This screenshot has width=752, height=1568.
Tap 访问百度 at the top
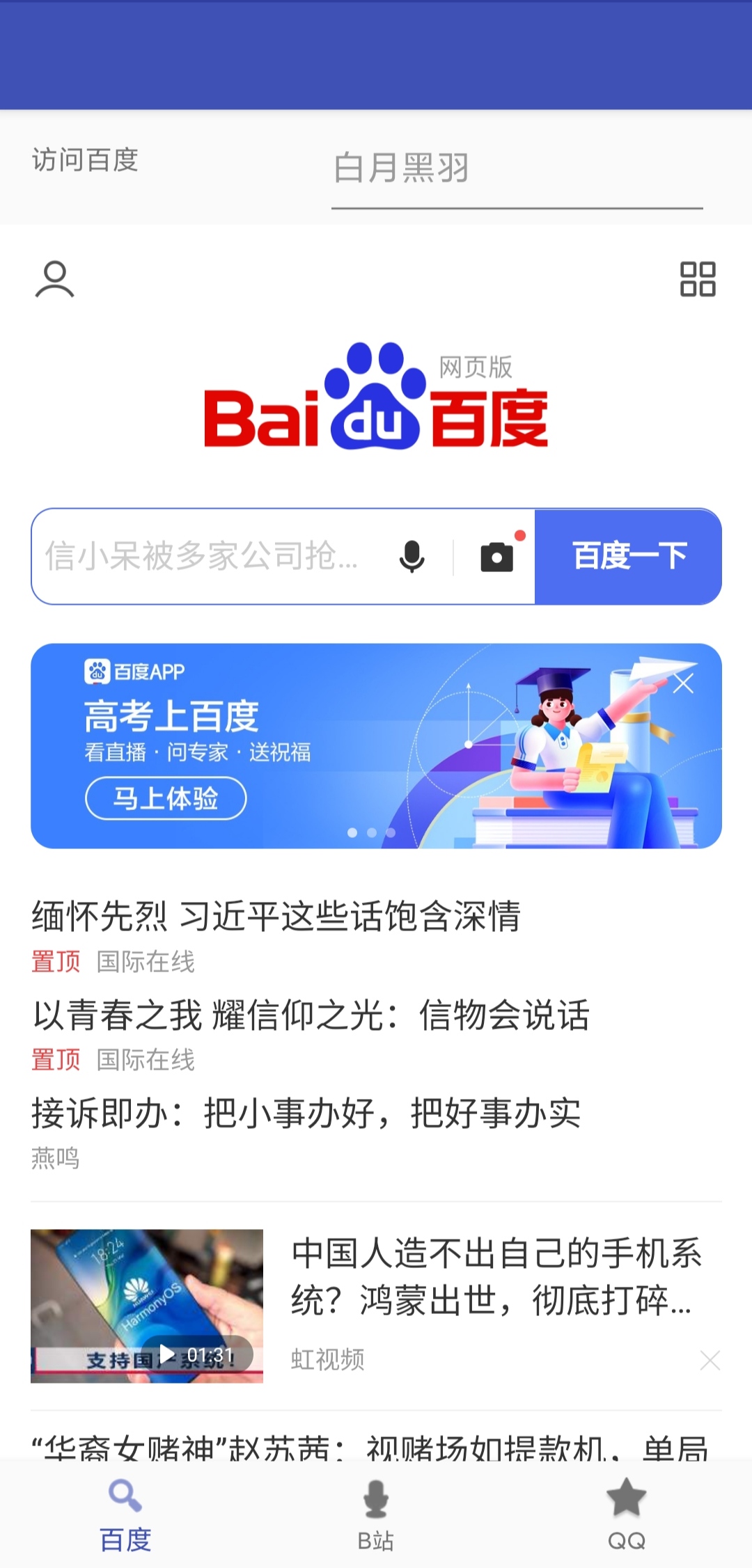[85, 160]
